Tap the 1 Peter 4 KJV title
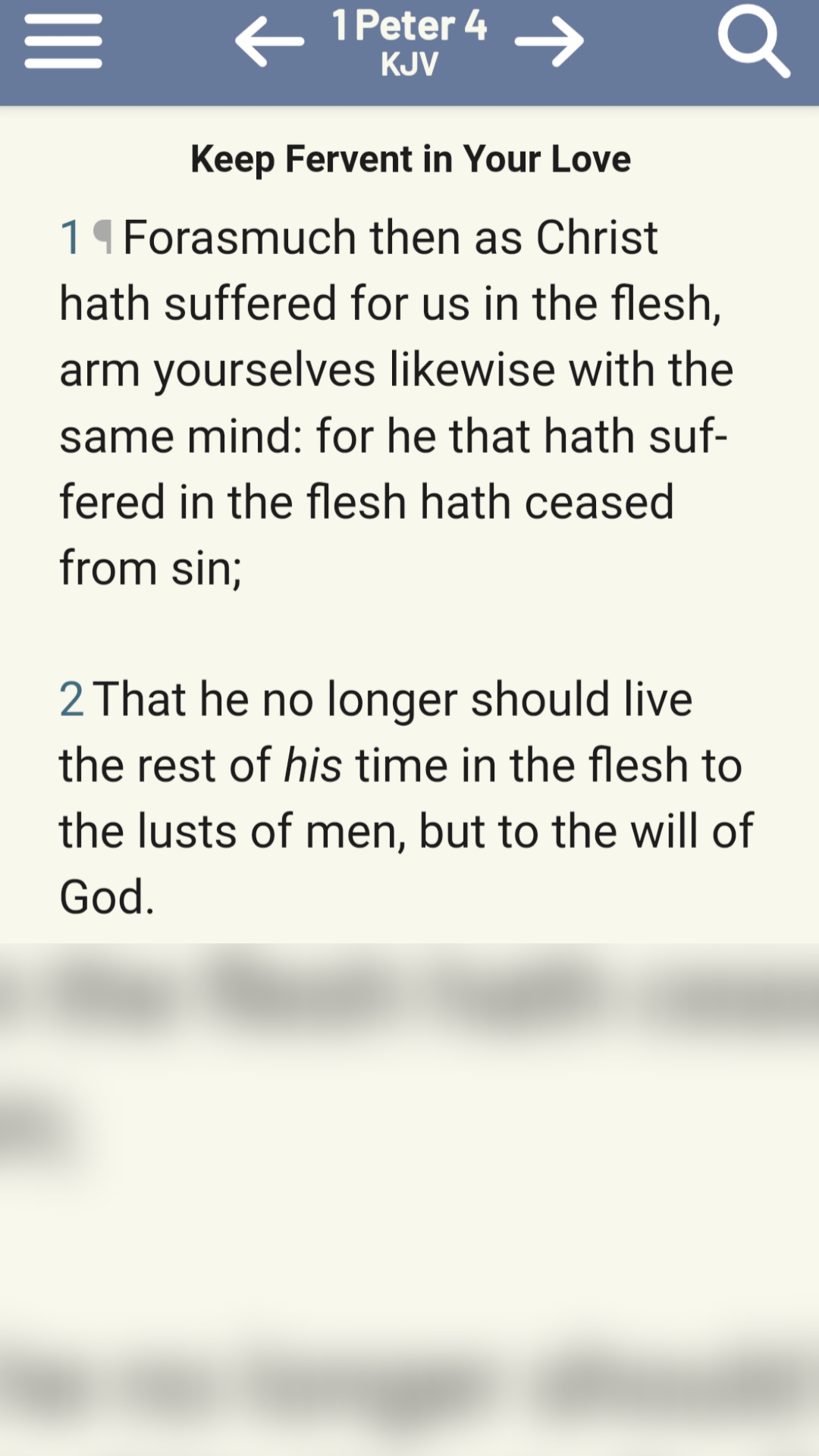This screenshot has width=819, height=1456. [x=409, y=42]
